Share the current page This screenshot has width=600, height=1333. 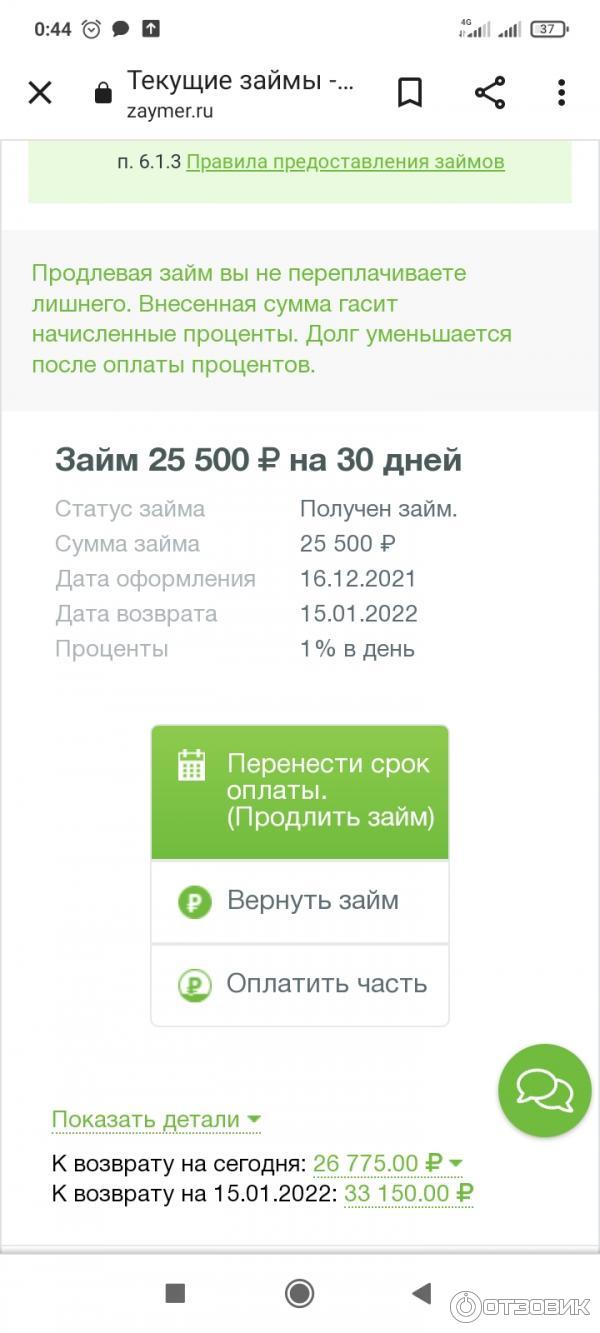(490, 93)
